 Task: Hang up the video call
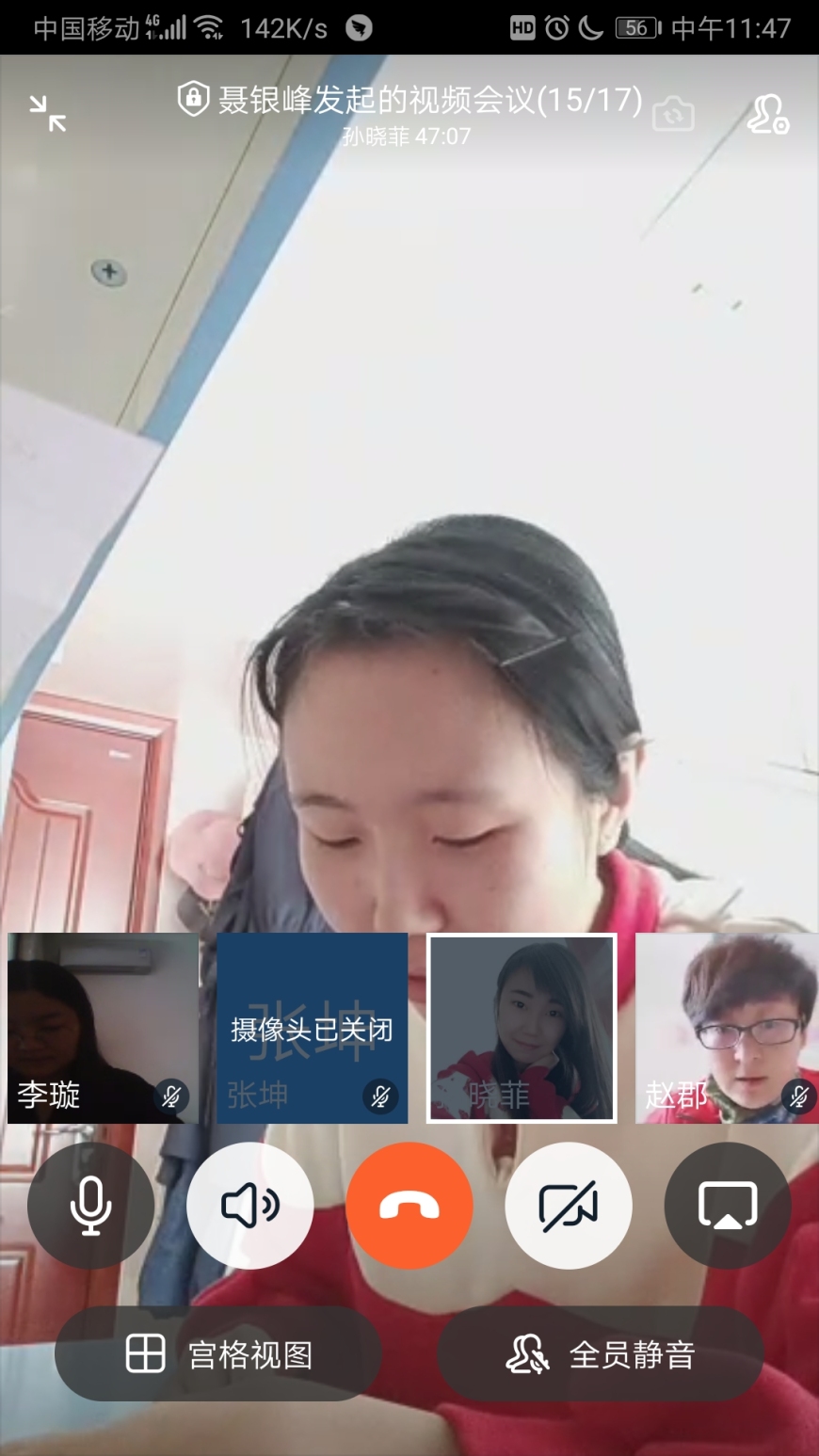tap(409, 1206)
